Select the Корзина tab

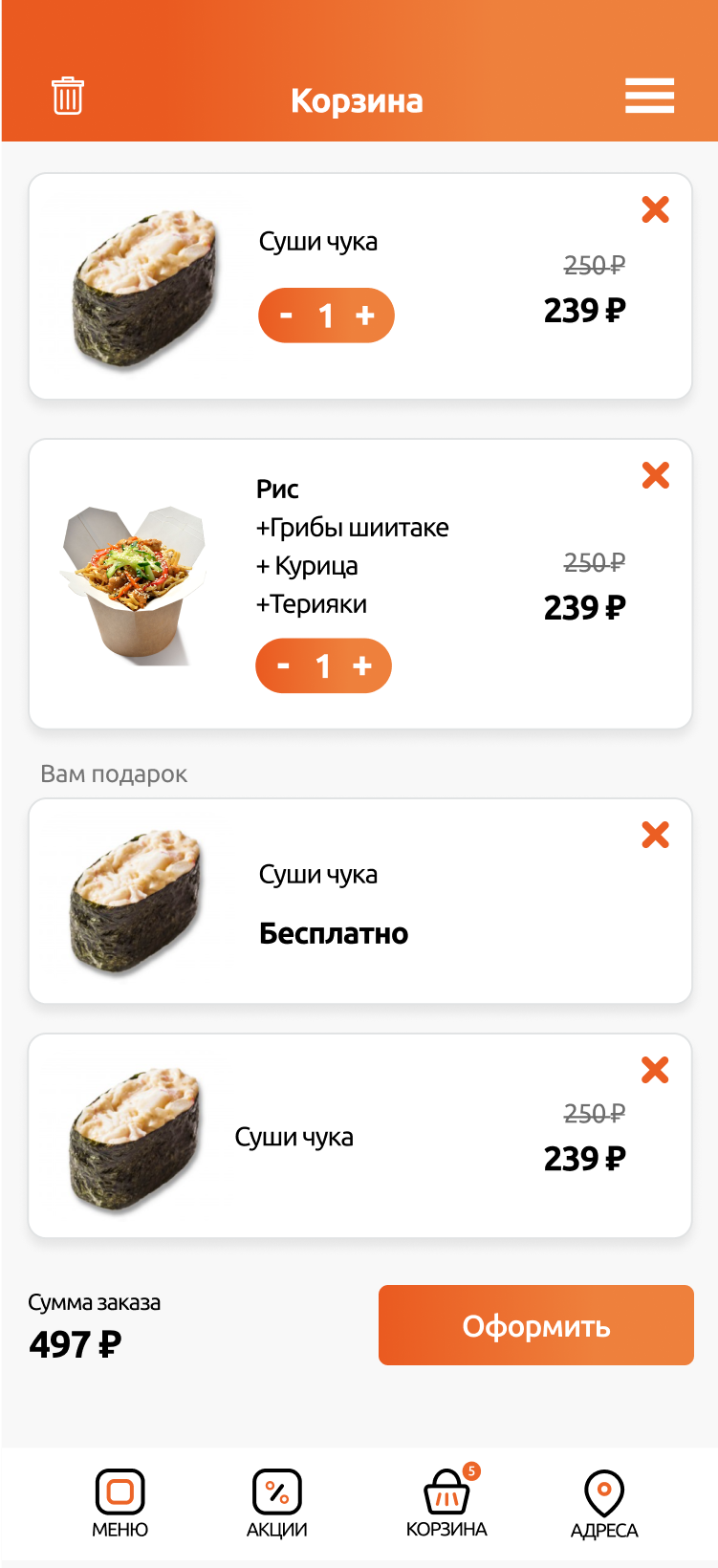coord(446,1503)
